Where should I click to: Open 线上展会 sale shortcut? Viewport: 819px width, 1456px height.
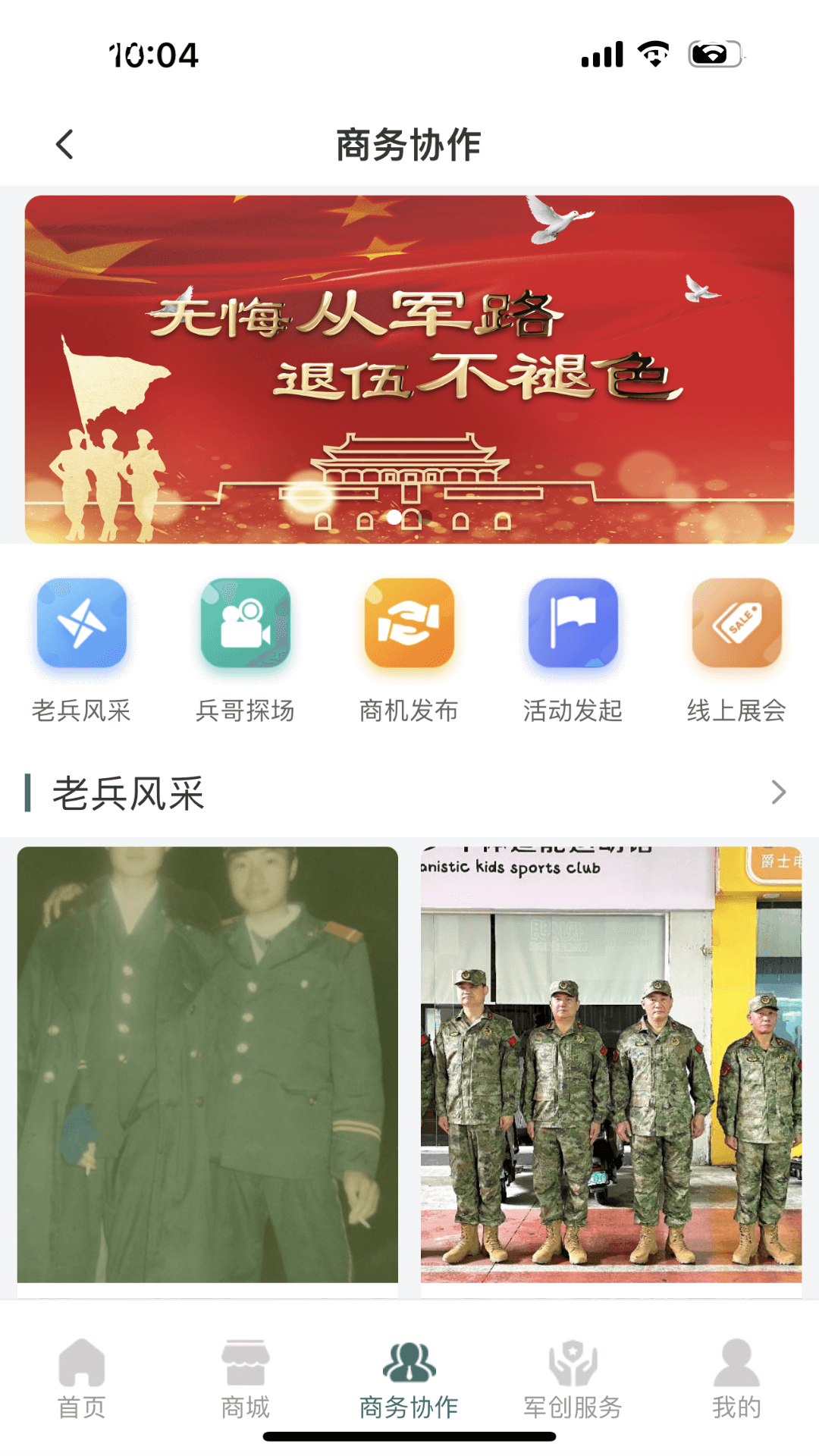coord(736,623)
